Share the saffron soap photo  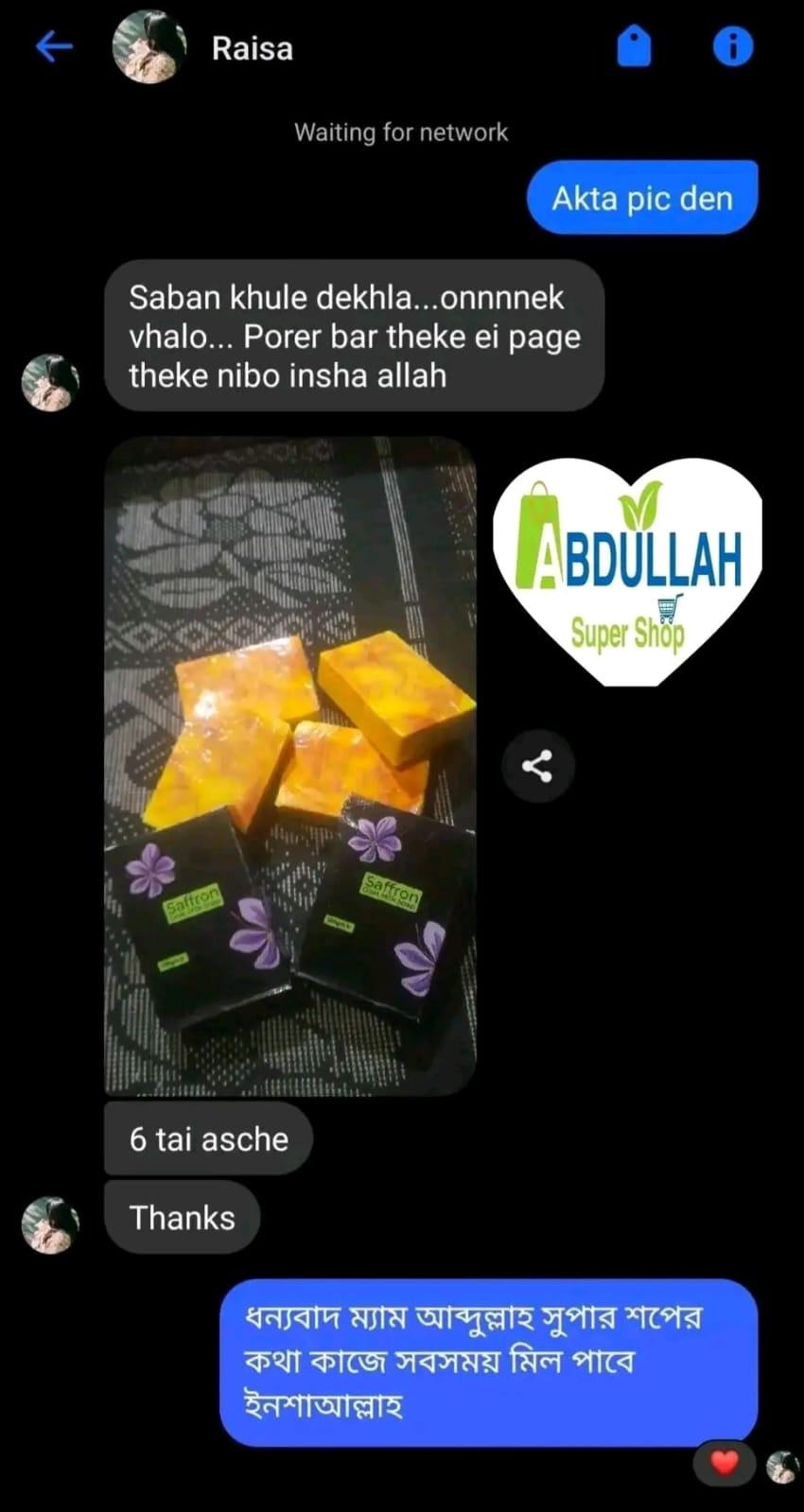(x=537, y=766)
